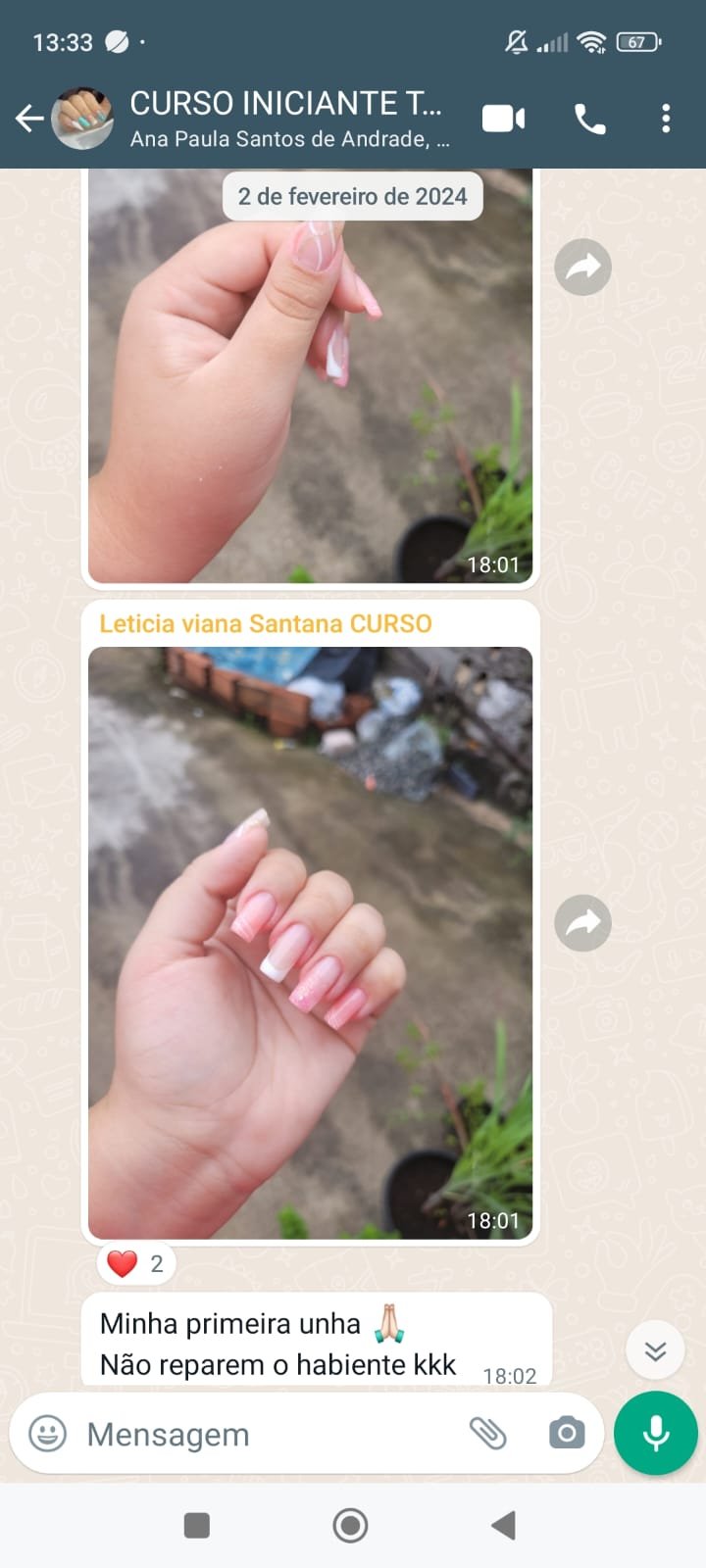Go back to the chat list
The height and width of the screenshot is (1568, 706).
click(x=29, y=119)
